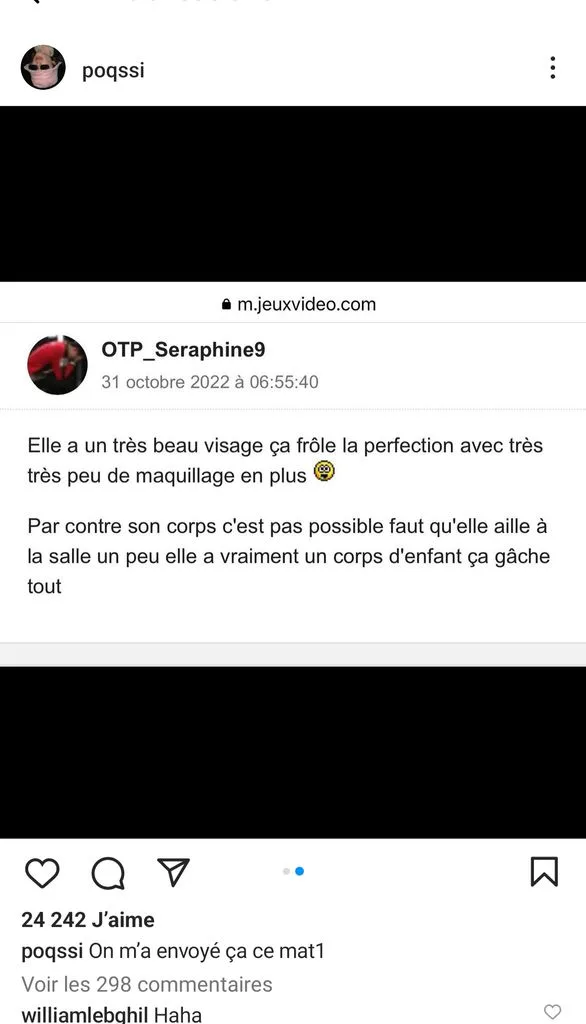Like williamlebghil's Haha comment
The width and height of the screenshot is (586, 1024).
[x=553, y=1012]
